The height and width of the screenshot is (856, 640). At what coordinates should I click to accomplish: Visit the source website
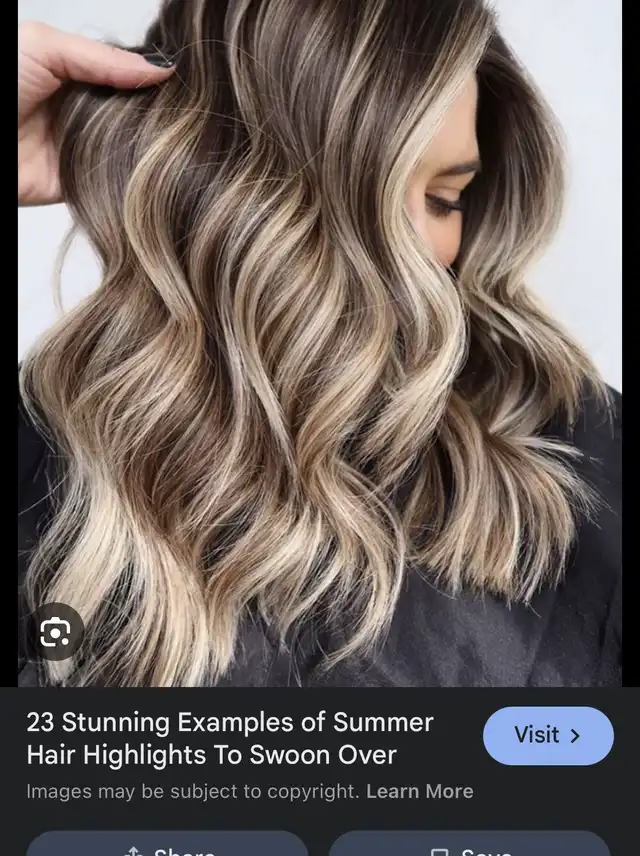[547, 736]
